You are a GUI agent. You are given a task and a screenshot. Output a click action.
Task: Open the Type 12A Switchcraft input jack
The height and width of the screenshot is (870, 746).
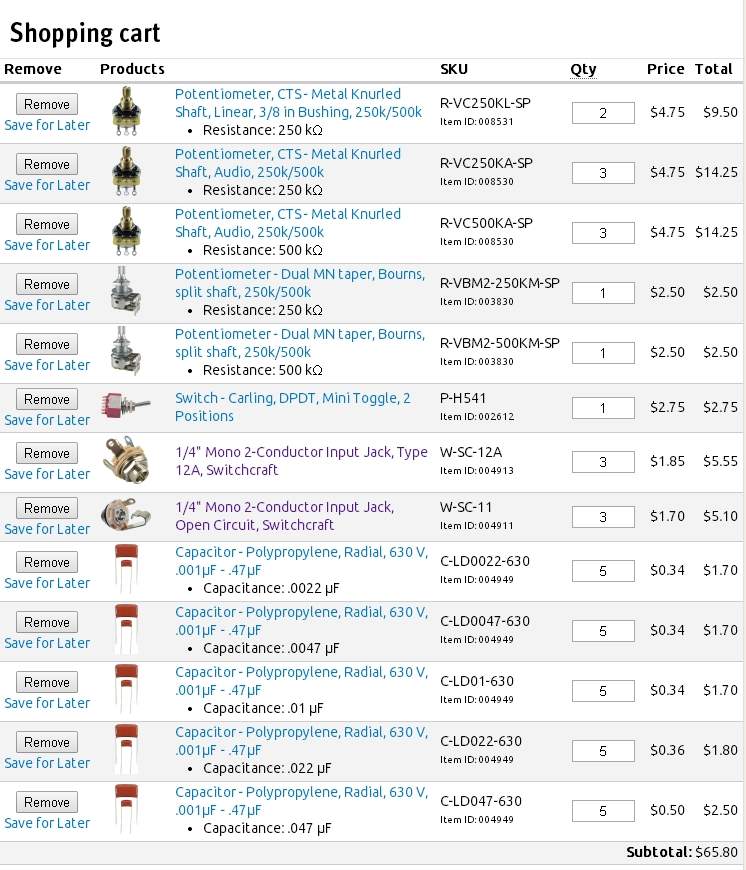(301, 461)
